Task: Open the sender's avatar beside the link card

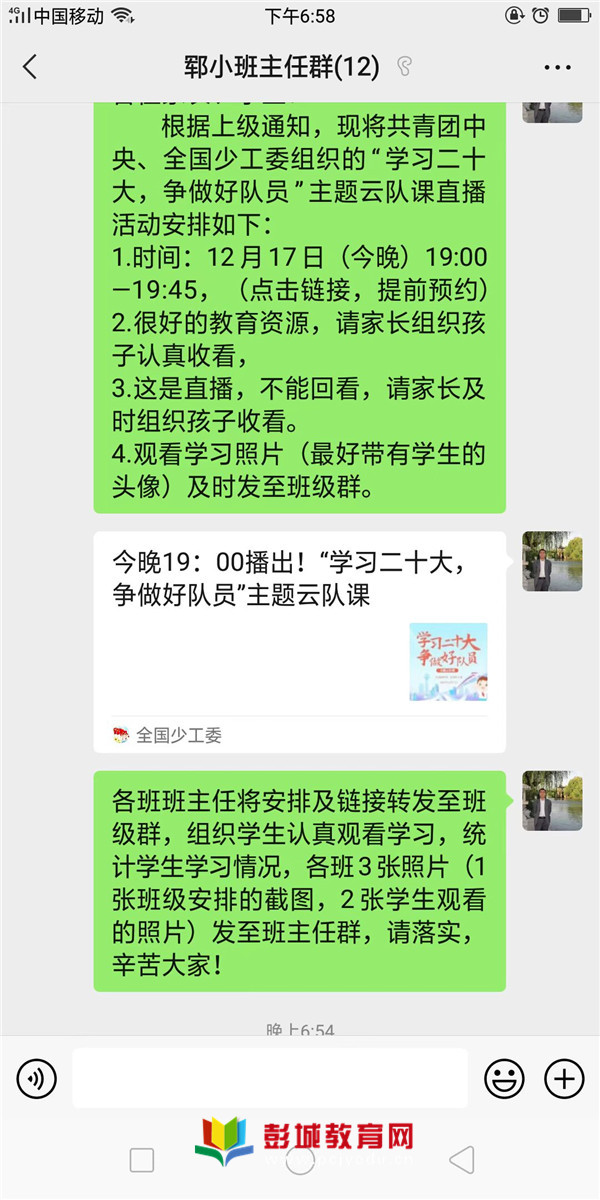Action: pos(552,561)
